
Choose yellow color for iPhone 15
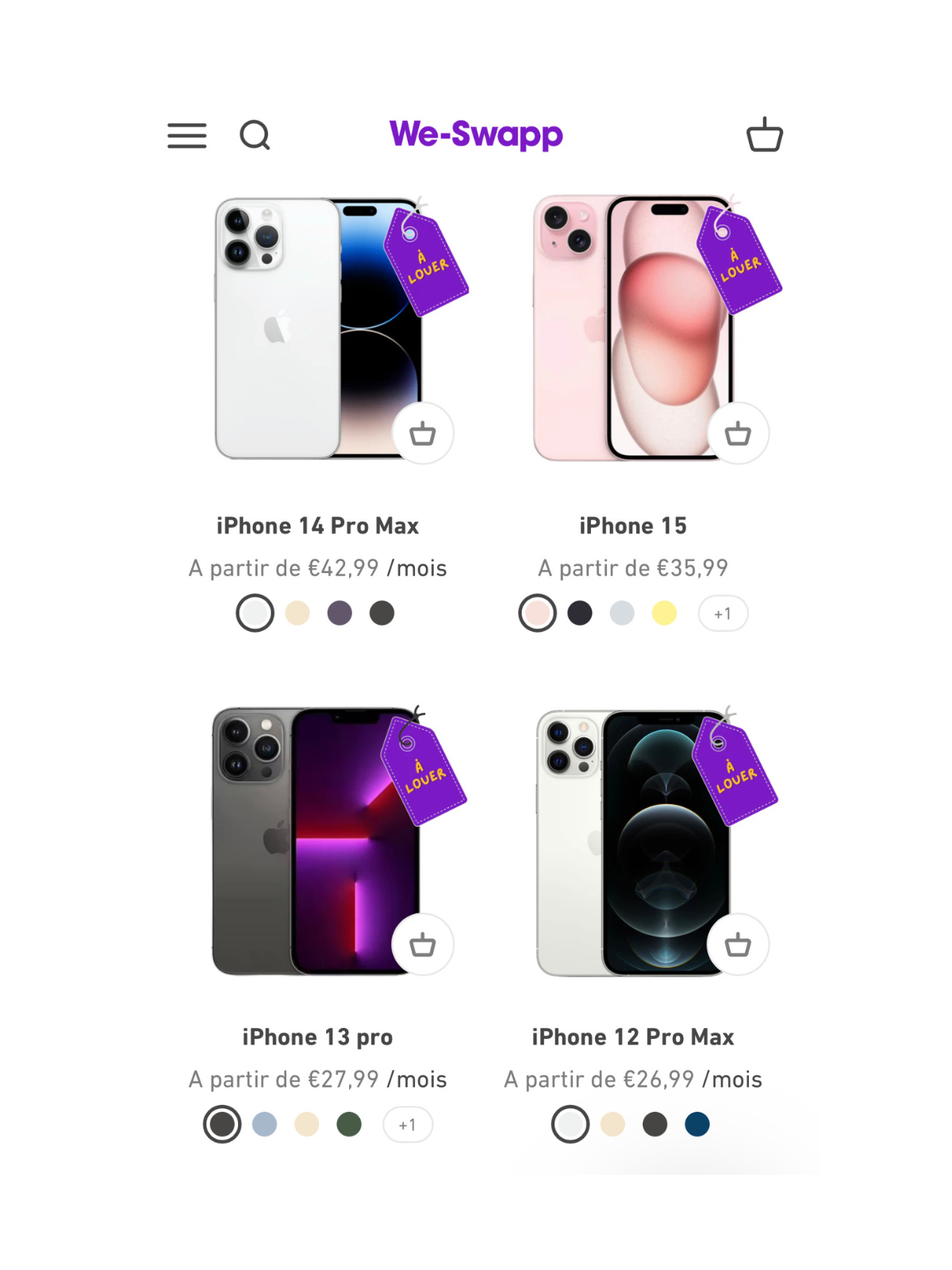[x=664, y=613]
